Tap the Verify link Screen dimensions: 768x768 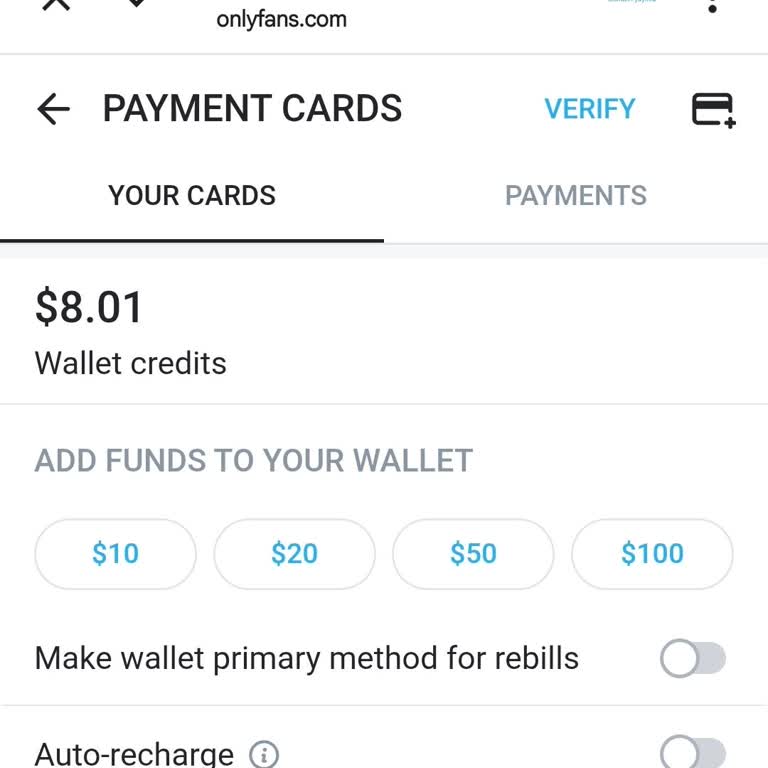coord(589,109)
